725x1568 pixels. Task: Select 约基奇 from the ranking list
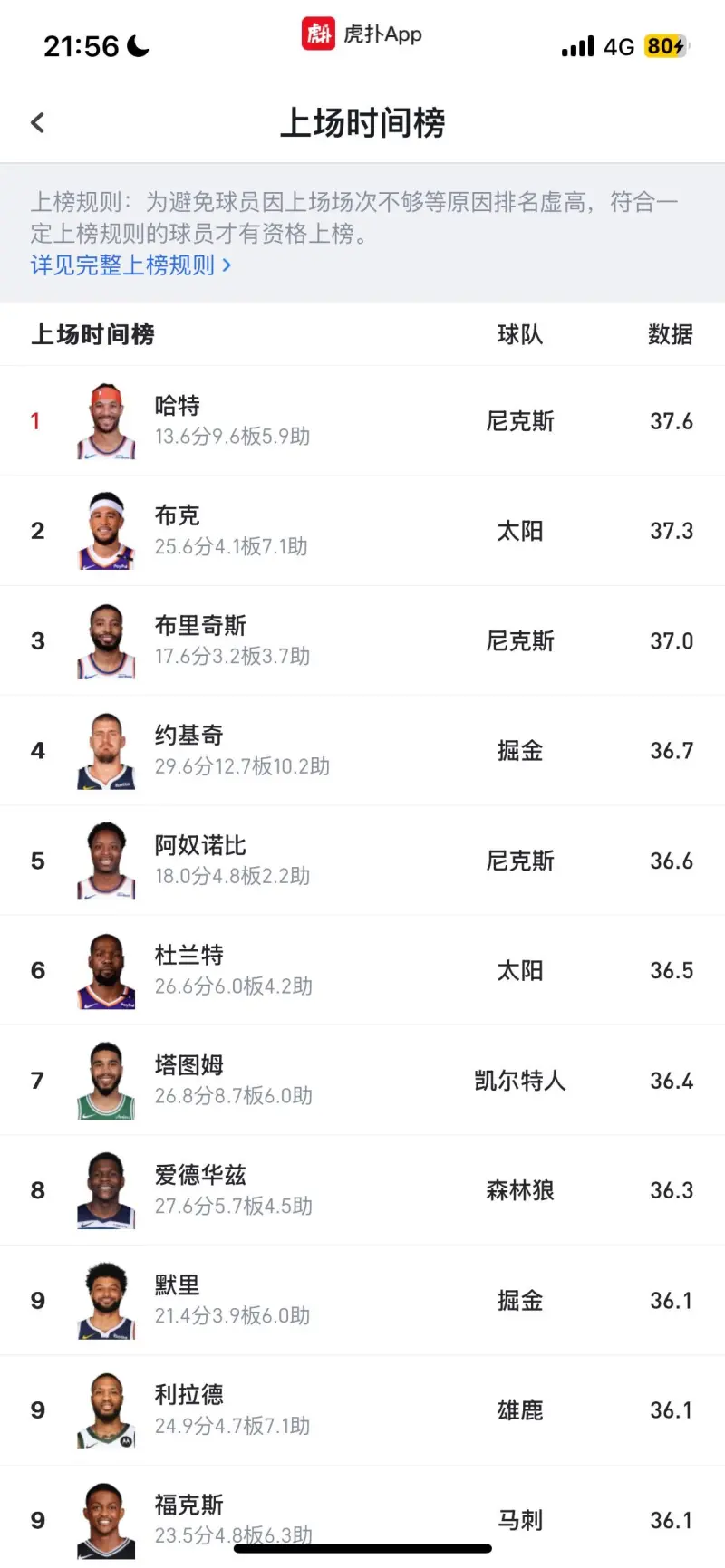(362, 751)
